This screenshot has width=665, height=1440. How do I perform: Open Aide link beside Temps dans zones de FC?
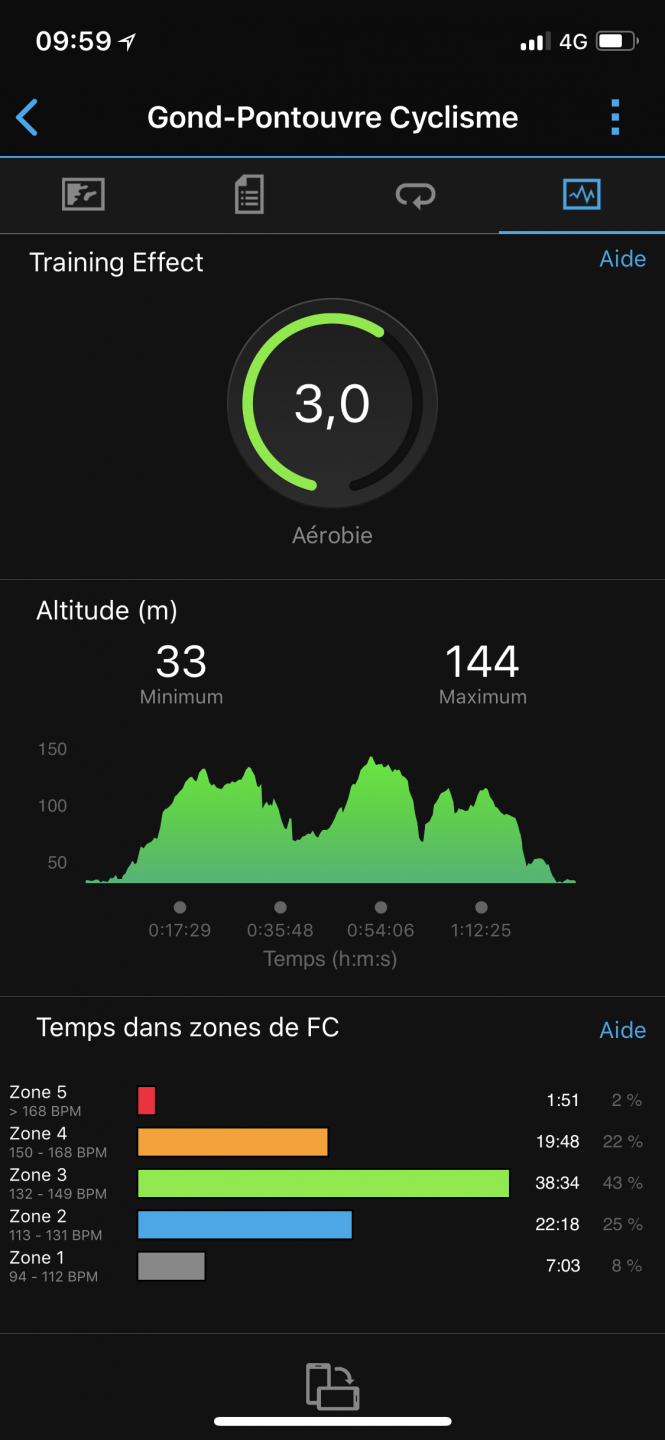tap(622, 1030)
